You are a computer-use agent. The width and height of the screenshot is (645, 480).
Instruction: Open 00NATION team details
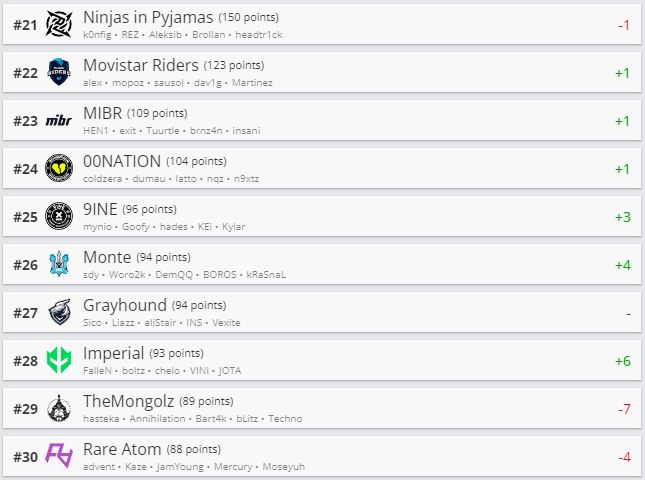[x=320, y=169]
